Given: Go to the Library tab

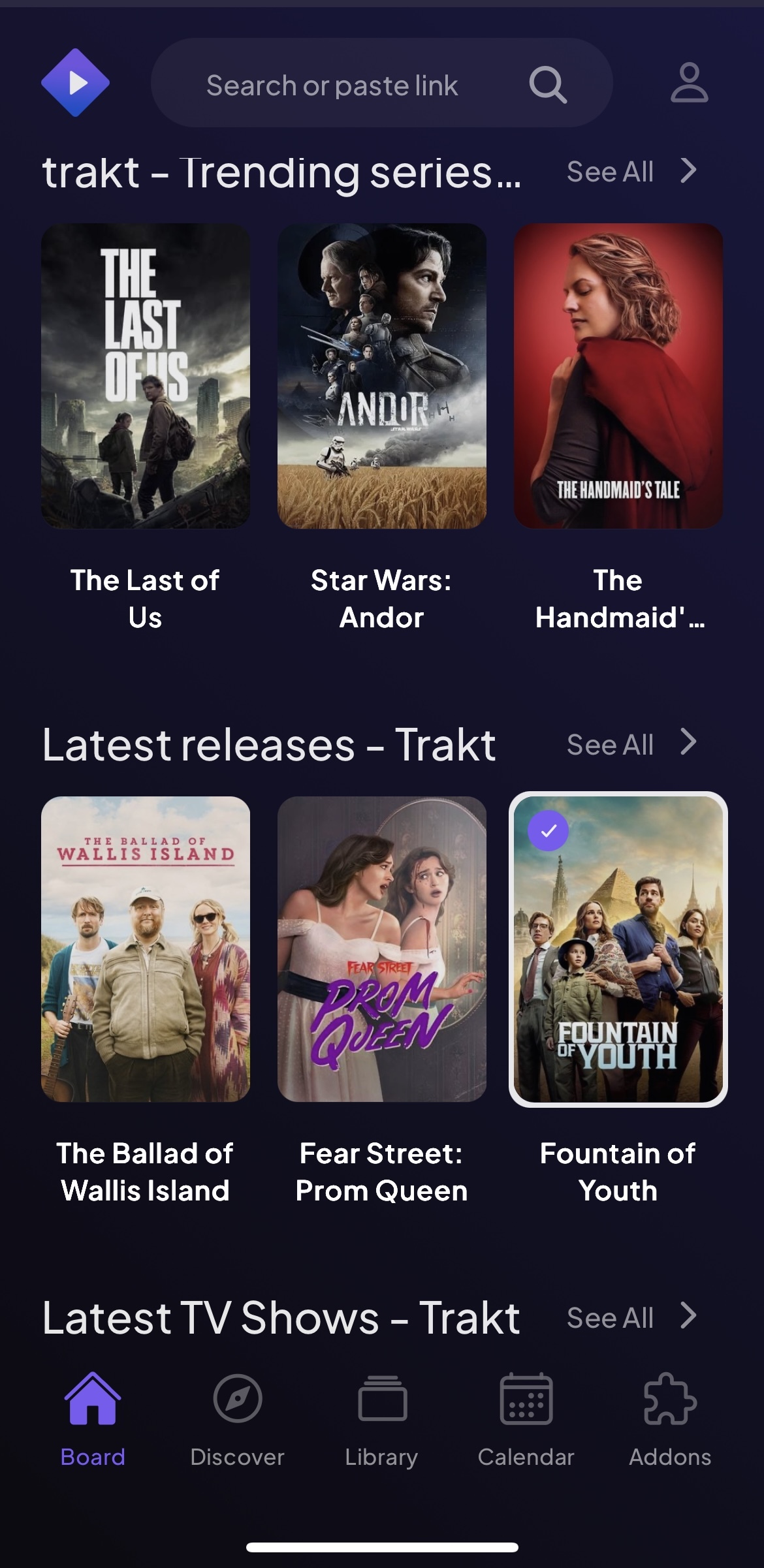Looking at the screenshot, I should (x=382, y=1420).
